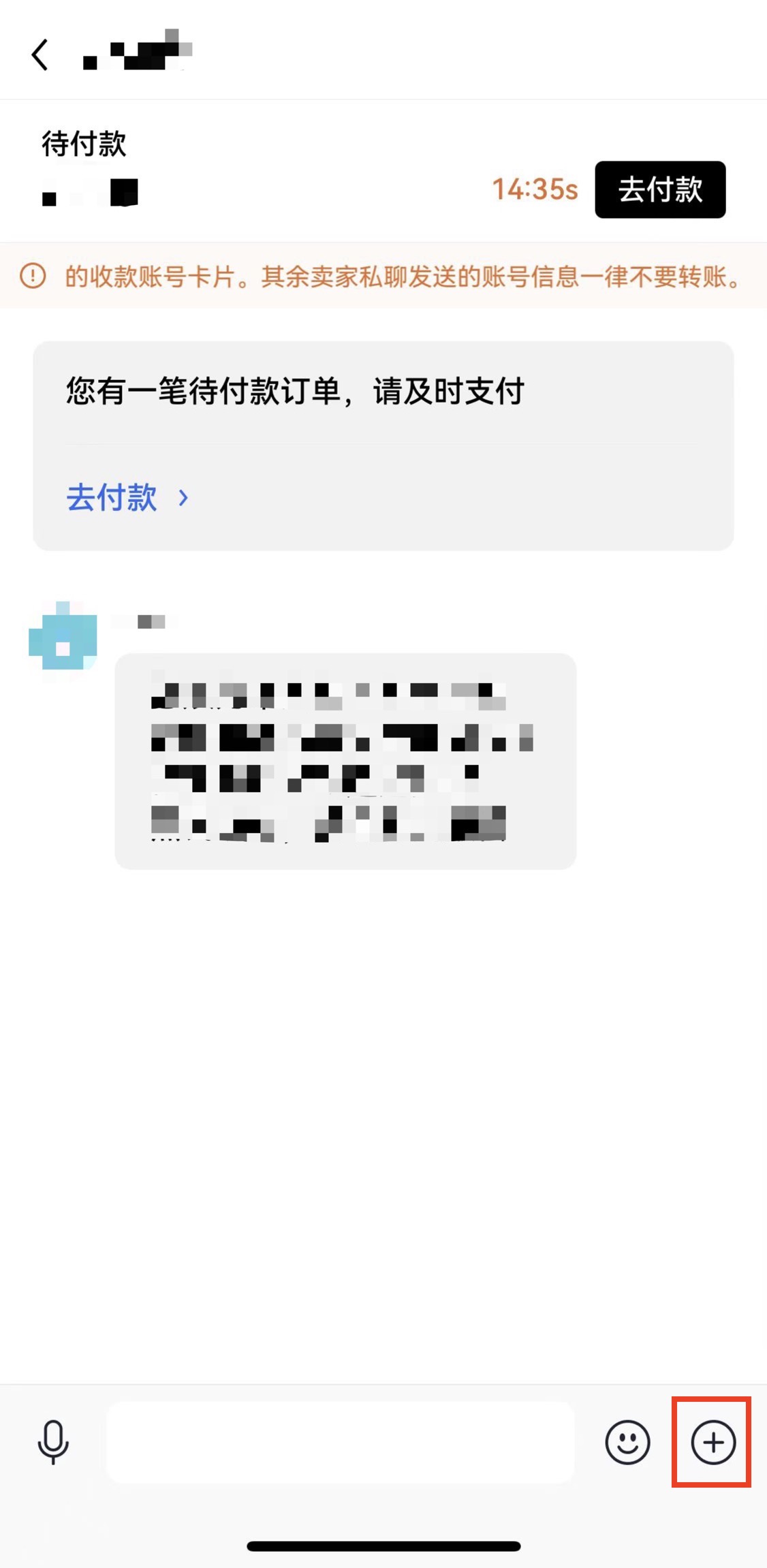Image resolution: width=767 pixels, height=1568 pixels.
Task: Open the emoji picker
Action: coord(627,1442)
